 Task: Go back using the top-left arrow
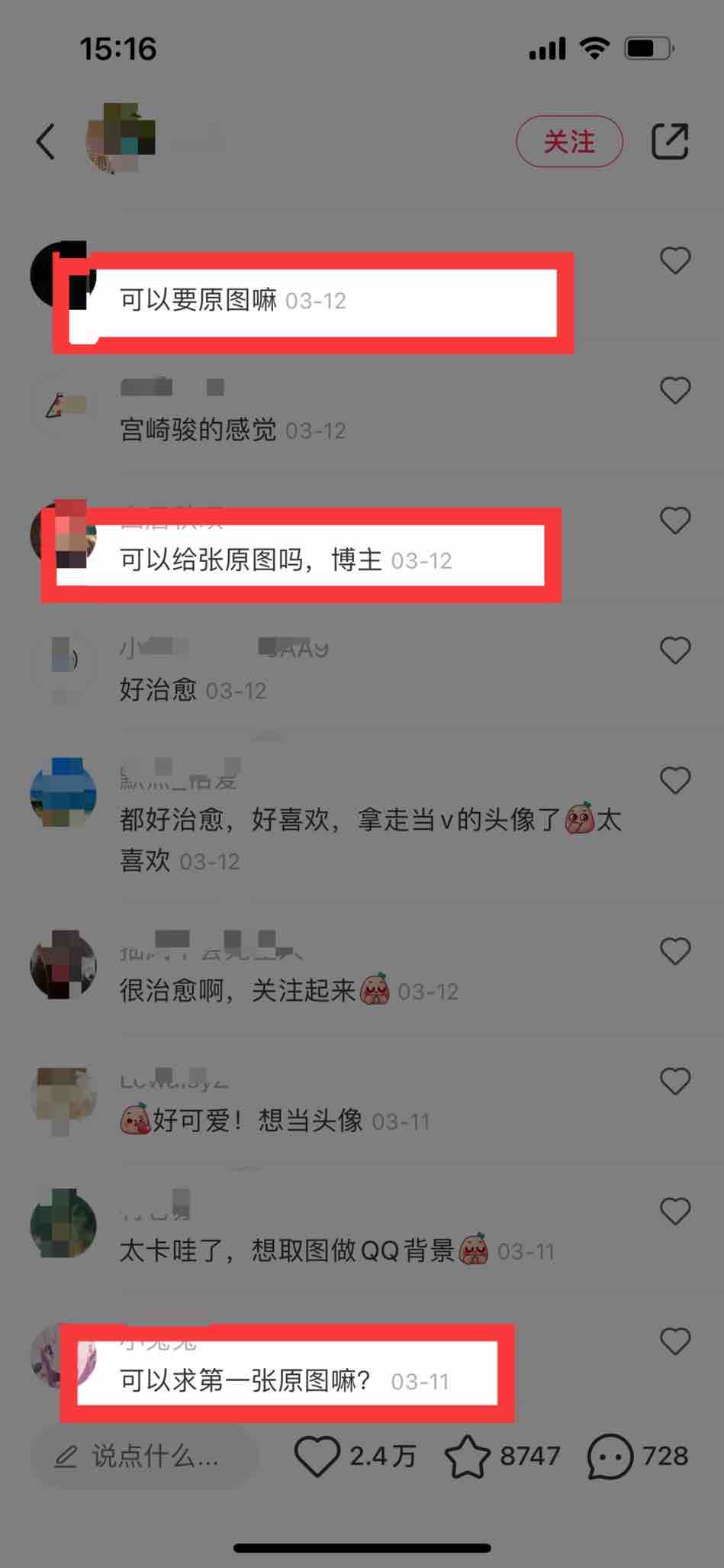click(x=46, y=141)
